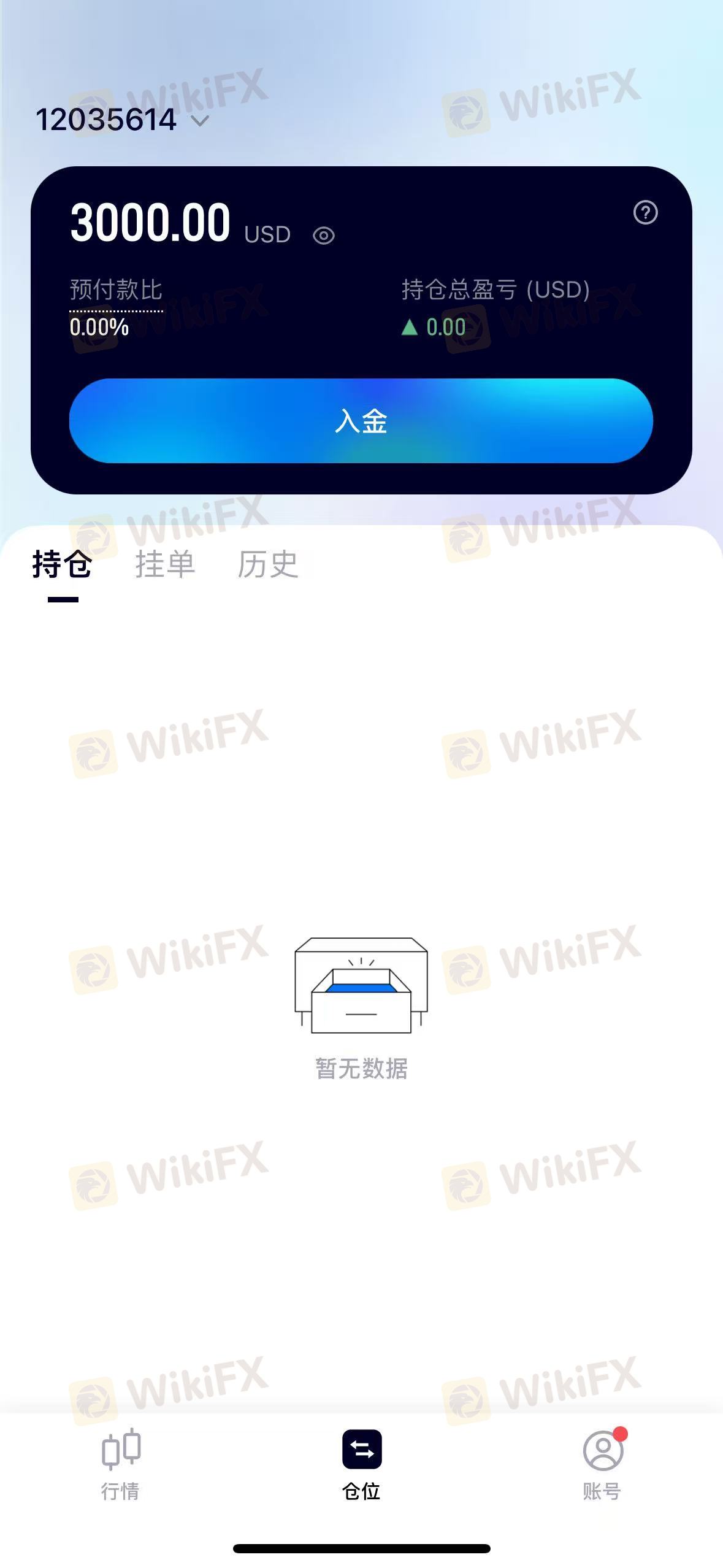Open the 账号 account tab
Viewport: 723px width, 1568px height.
(603, 1465)
